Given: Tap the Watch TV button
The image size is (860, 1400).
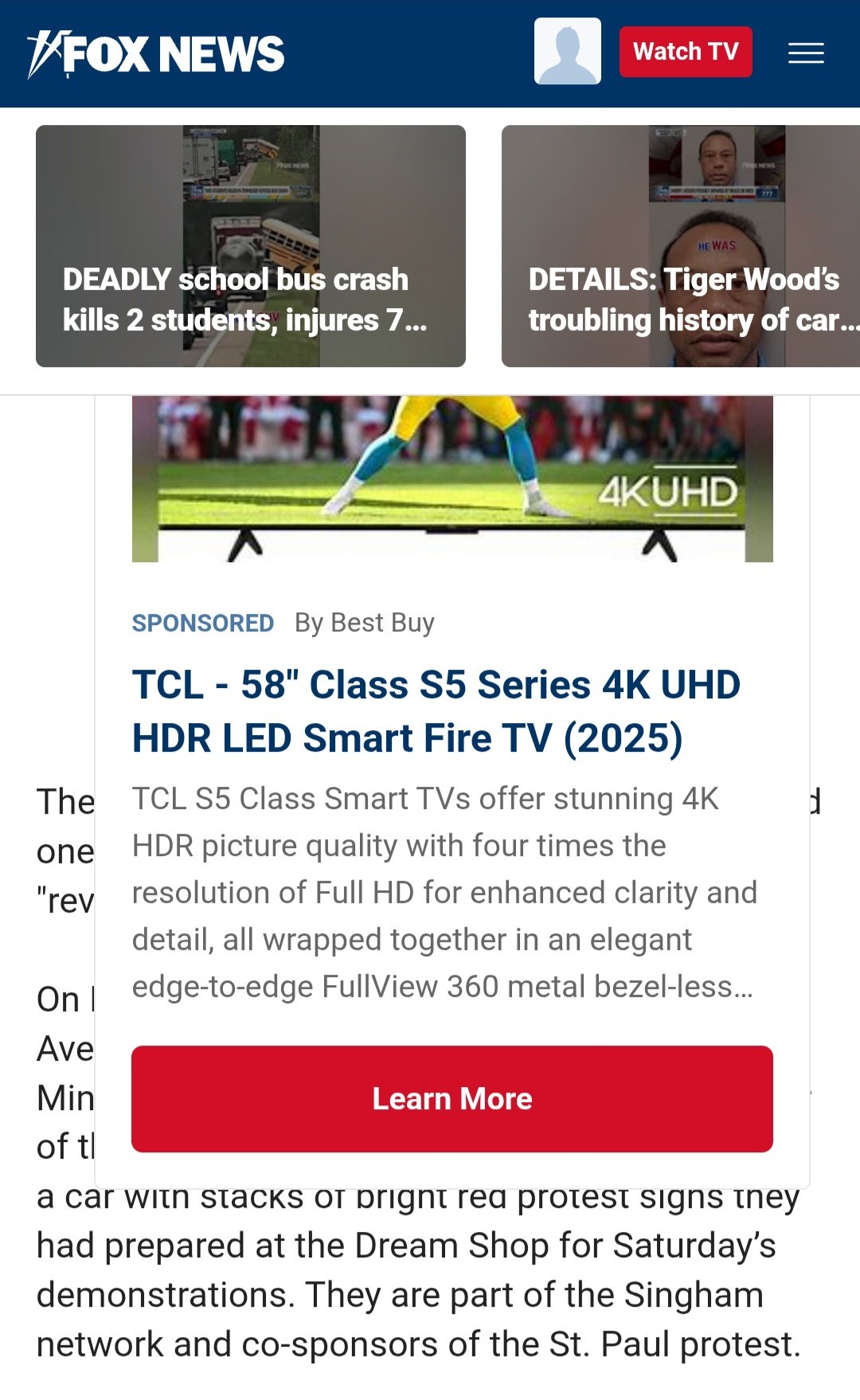Looking at the screenshot, I should click(x=686, y=53).
